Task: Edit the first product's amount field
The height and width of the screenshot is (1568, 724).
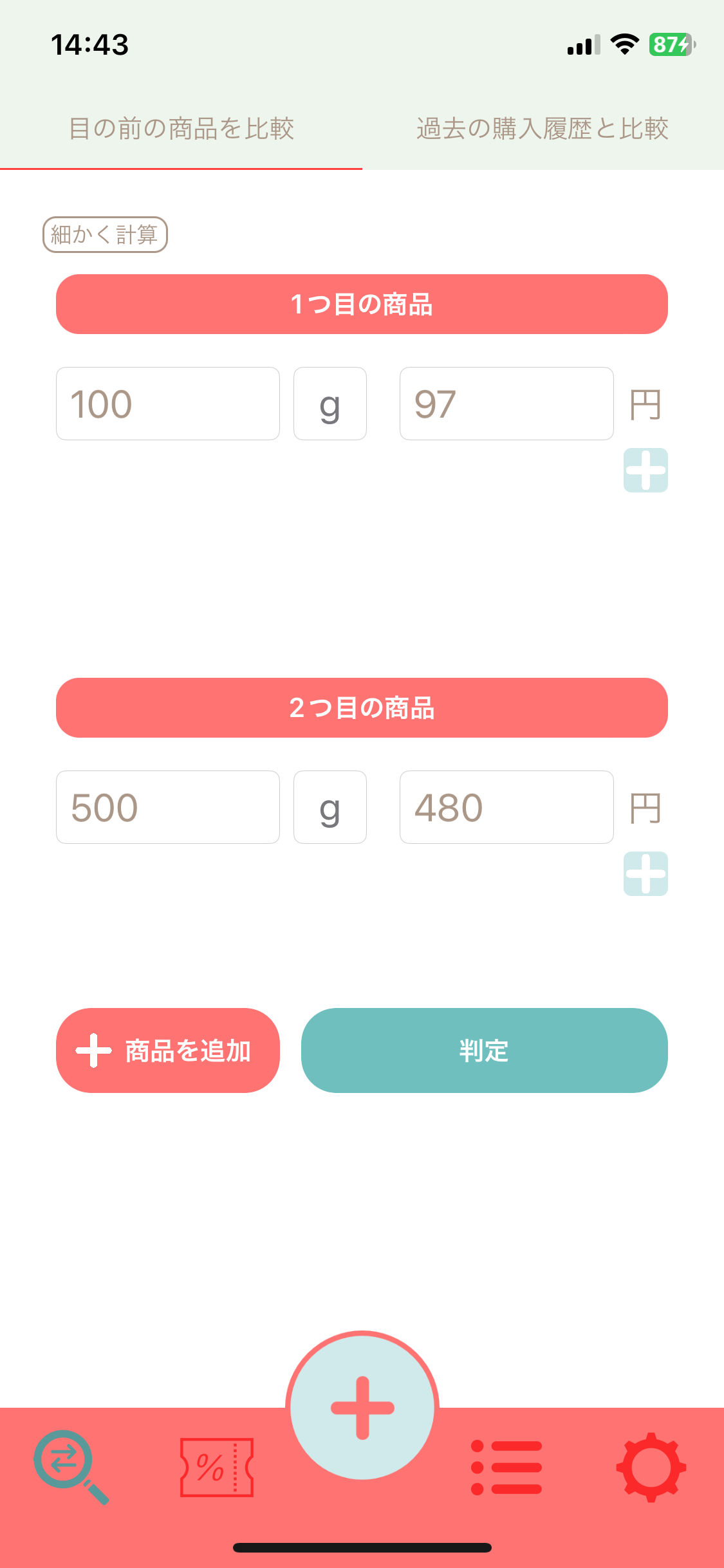Action: pyautogui.click(x=167, y=404)
